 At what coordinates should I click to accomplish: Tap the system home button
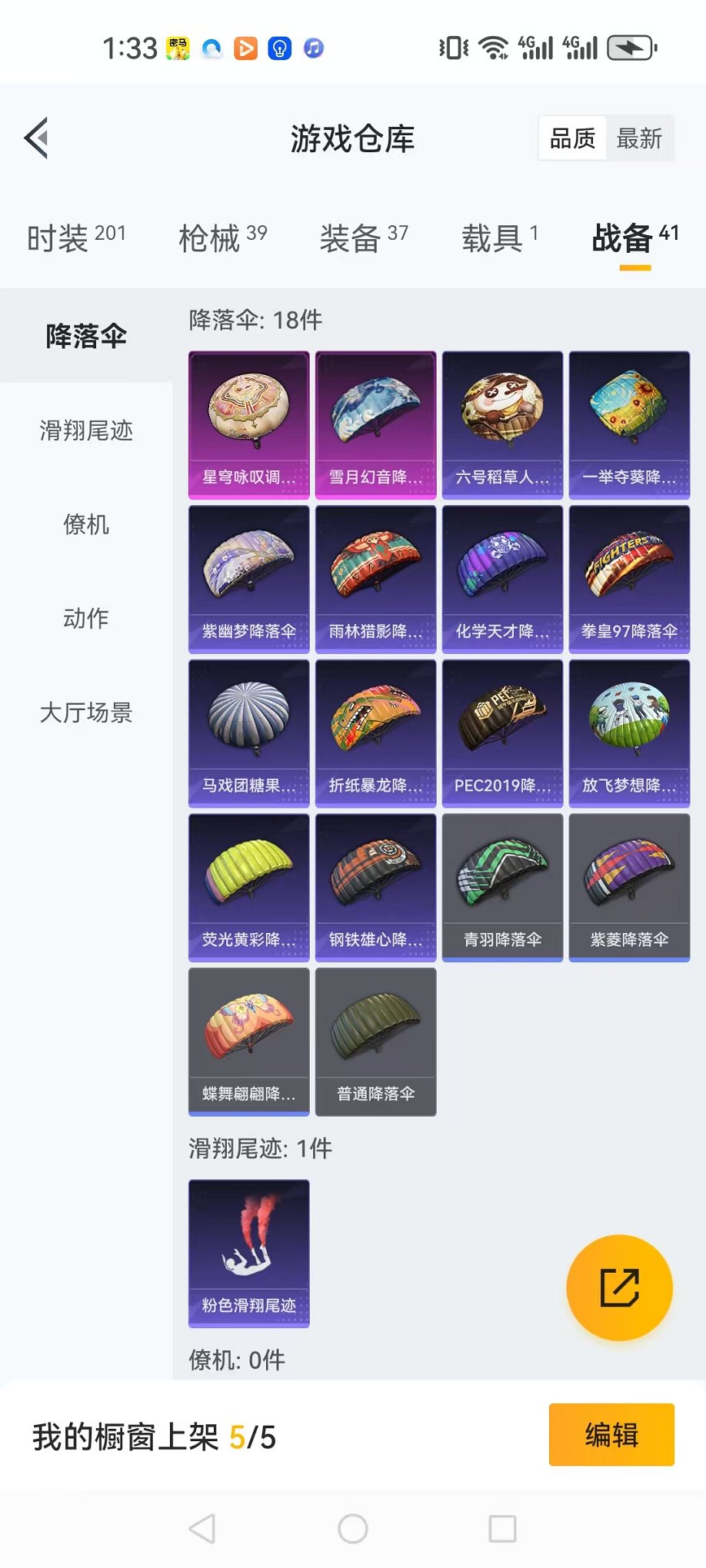pyautogui.click(x=353, y=1529)
